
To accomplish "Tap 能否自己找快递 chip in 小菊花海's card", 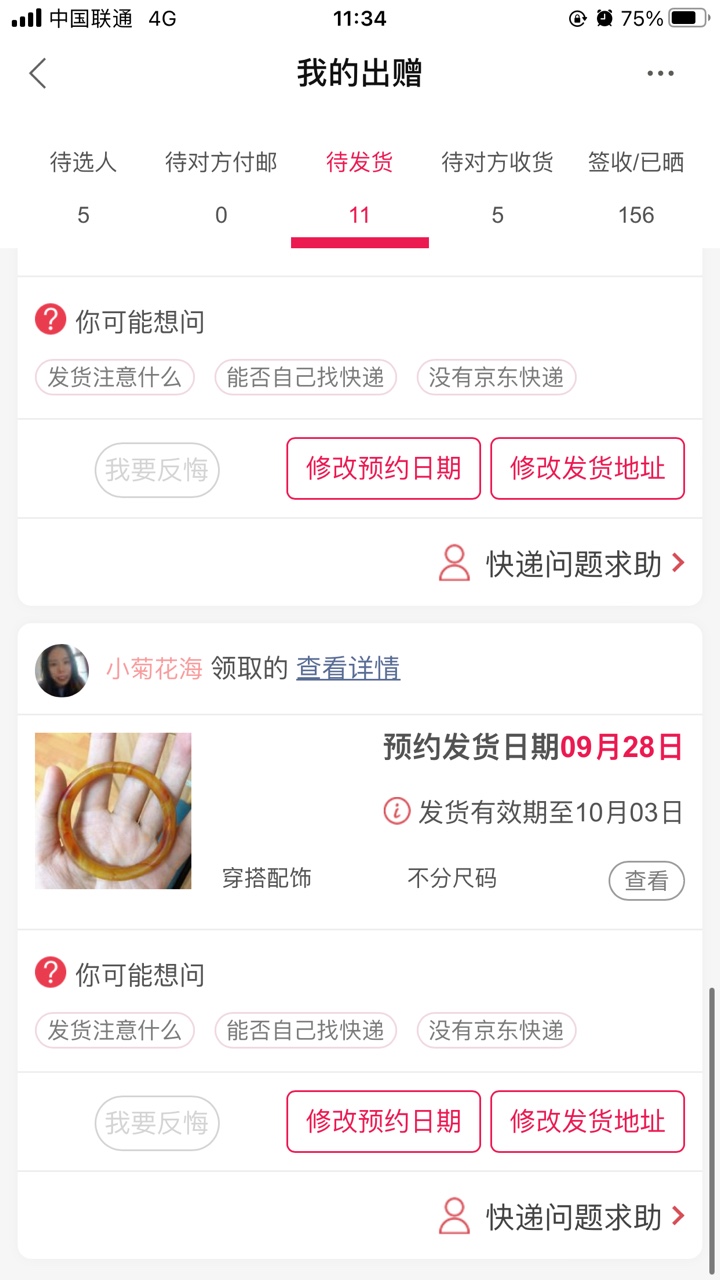I will (x=305, y=1030).
